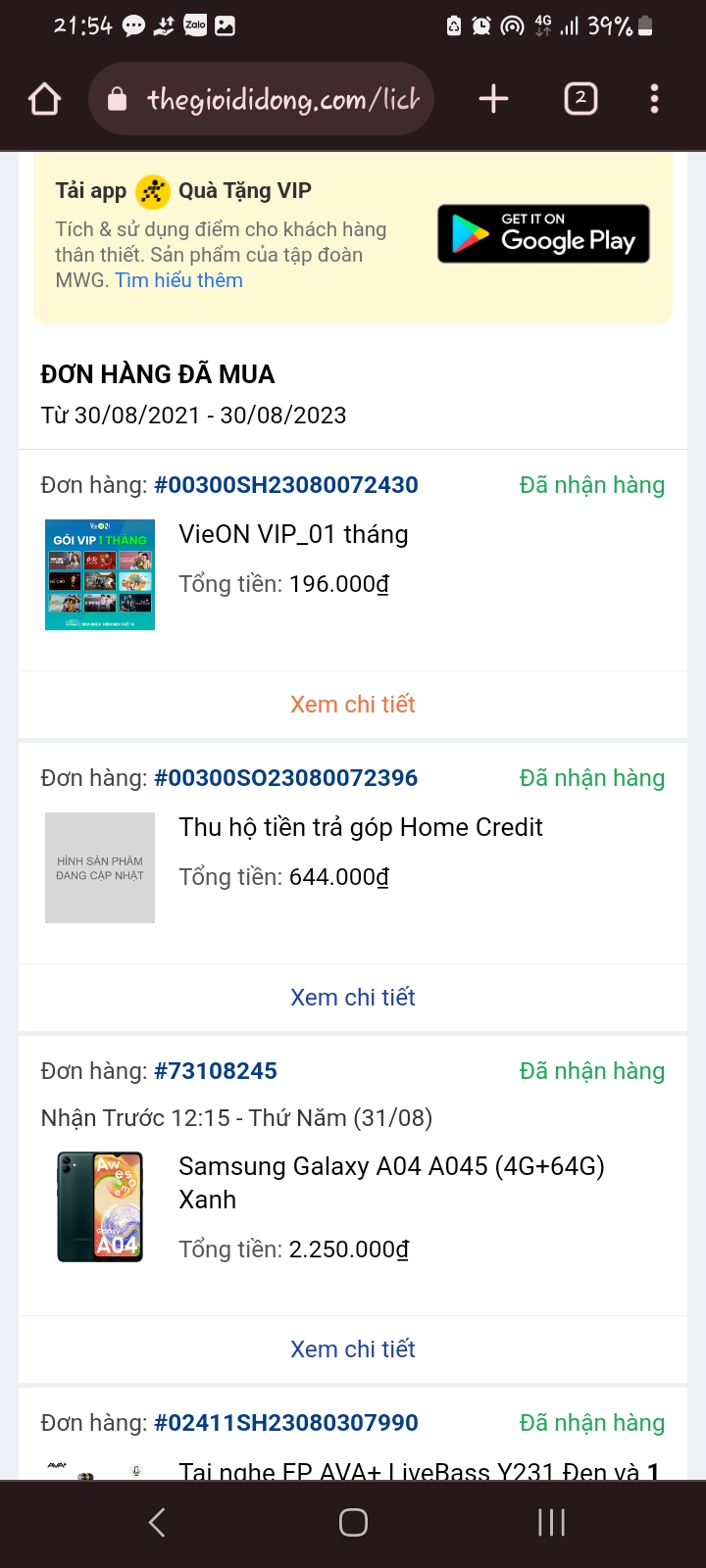Open a new browser tab
The image size is (706, 1568).
coord(493,99)
